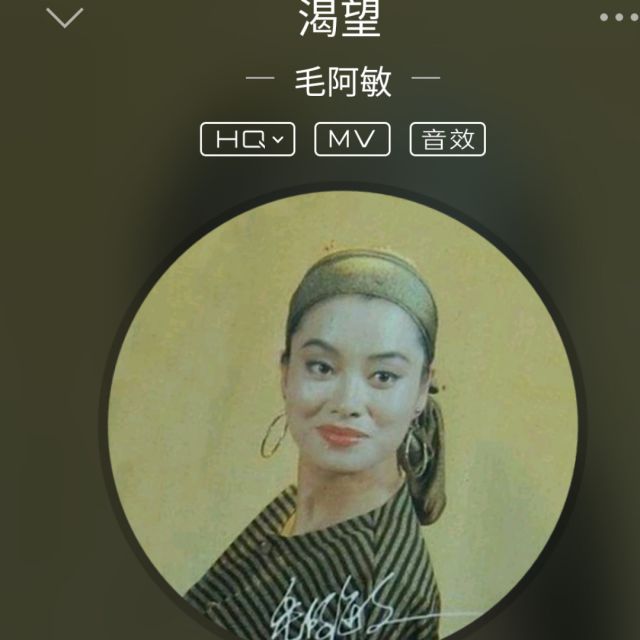The width and height of the screenshot is (640, 640).
Task: Open the three-dot overflow menu
Action: pyautogui.click(x=618, y=17)
